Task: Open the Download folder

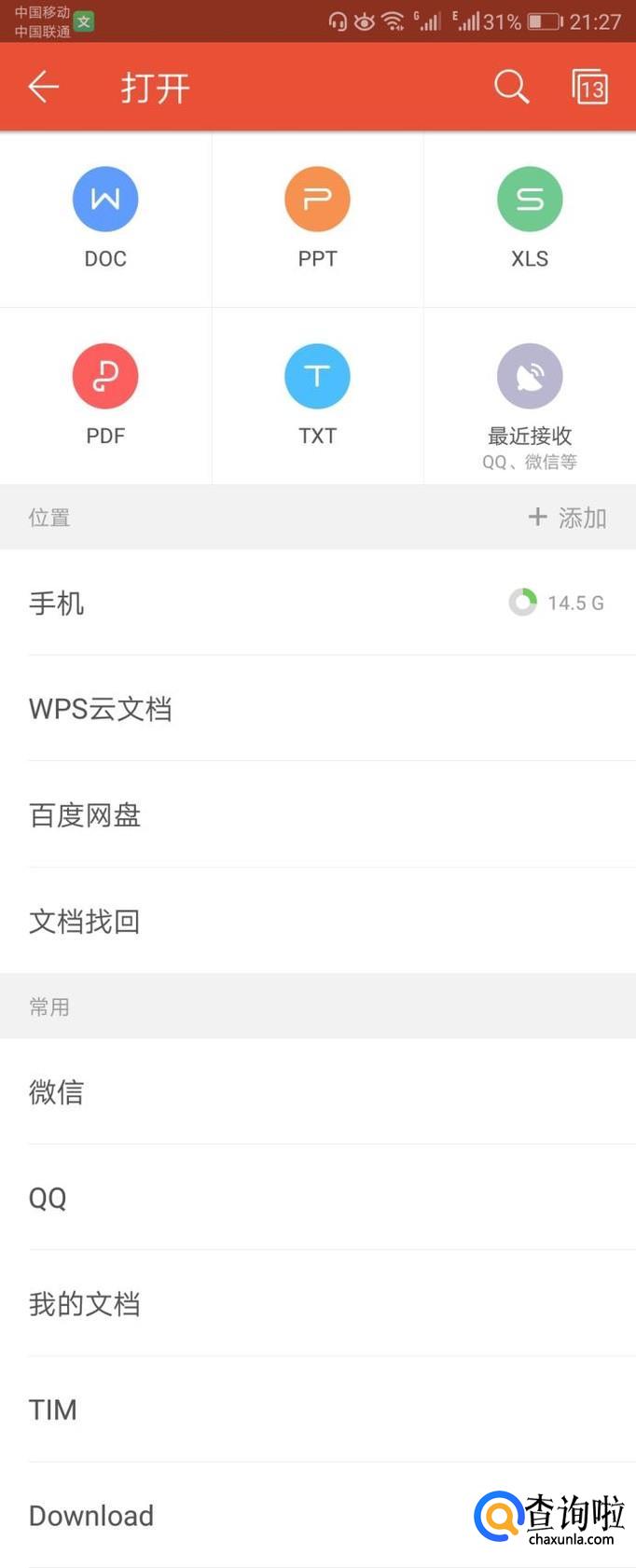Action: (233, 1516)
